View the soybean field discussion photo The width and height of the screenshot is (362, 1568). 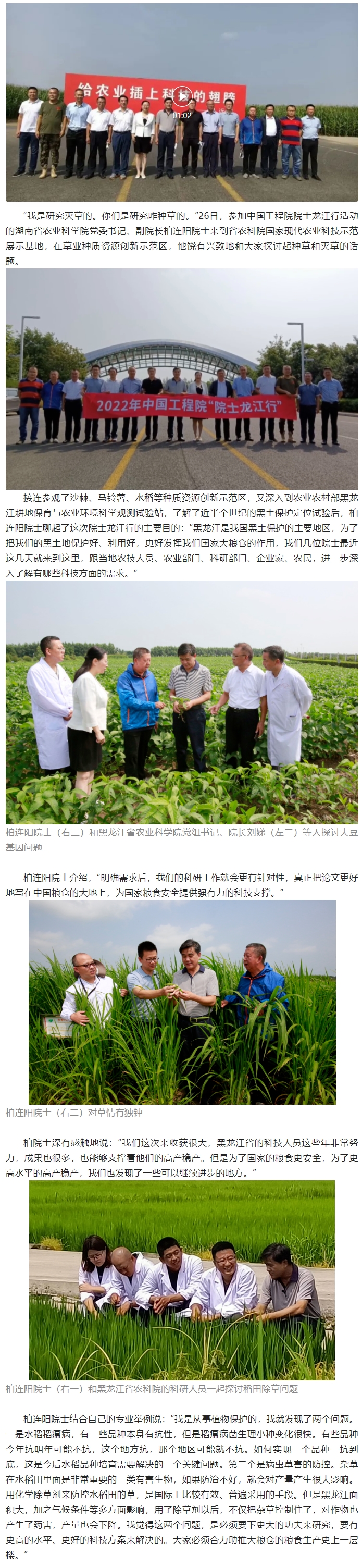(182, 702)
